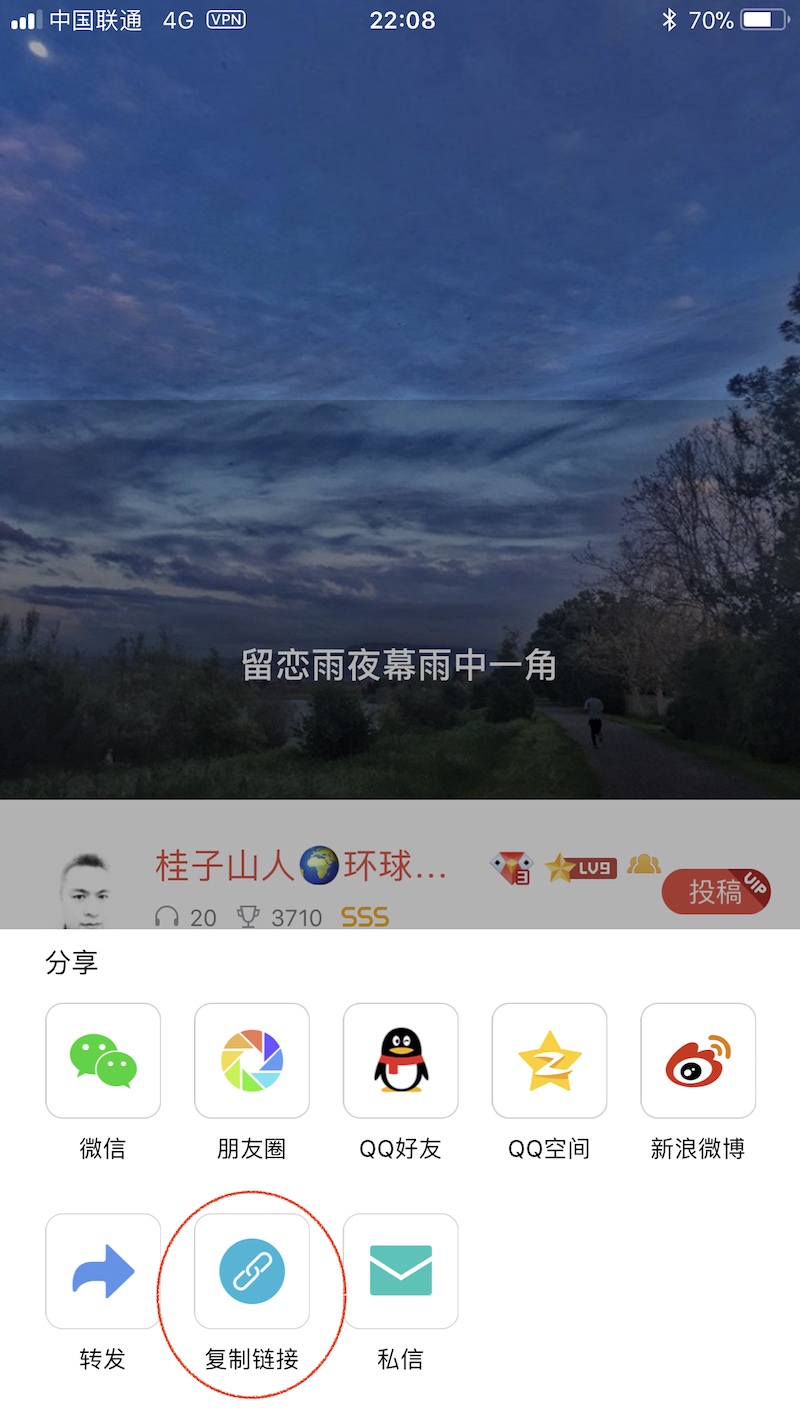Send via 私信 private message
The height and width of the screenshot is (1422, 800).
pos(401,1271)
